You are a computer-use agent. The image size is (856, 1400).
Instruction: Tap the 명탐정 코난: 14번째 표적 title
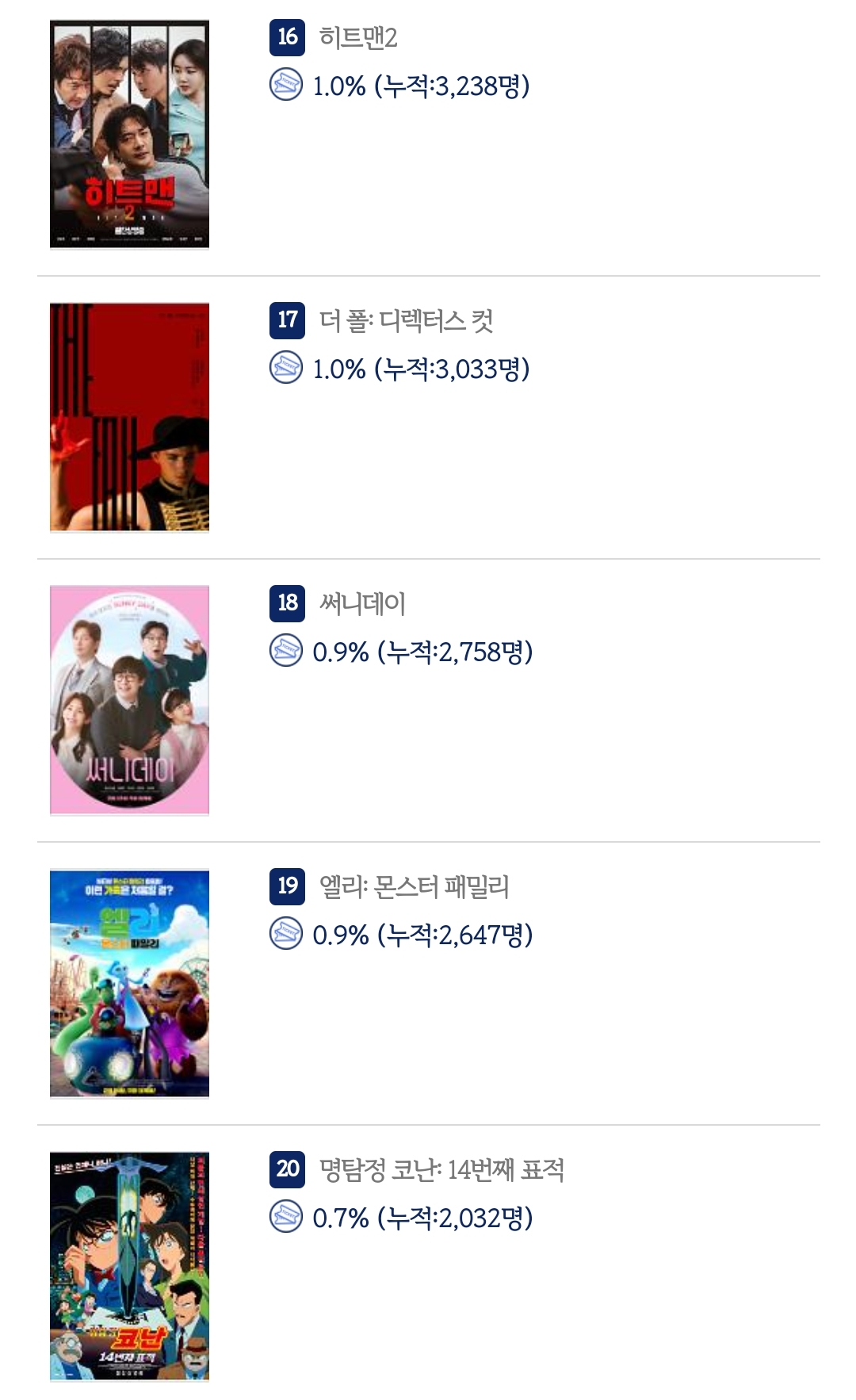tap(441, 1169)
